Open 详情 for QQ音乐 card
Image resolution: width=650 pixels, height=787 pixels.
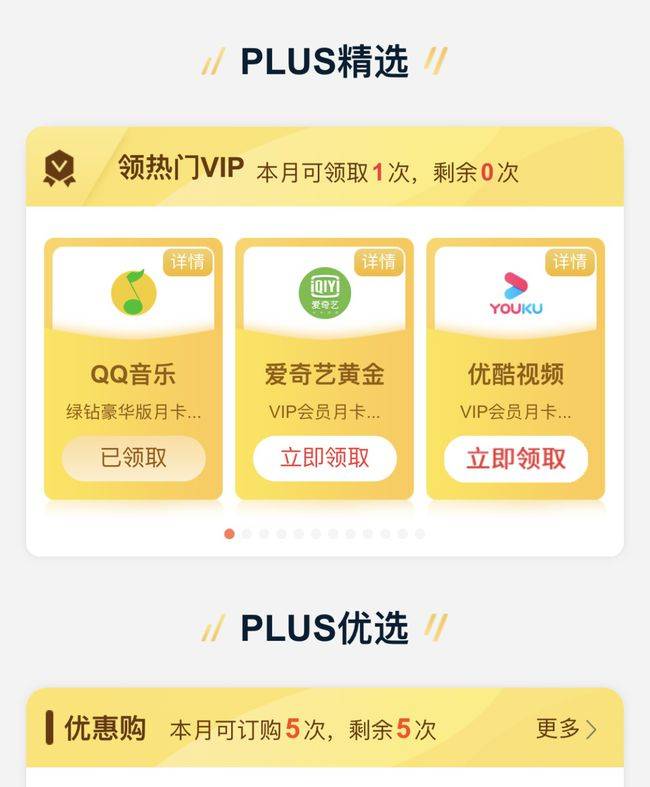pos(188,262)
